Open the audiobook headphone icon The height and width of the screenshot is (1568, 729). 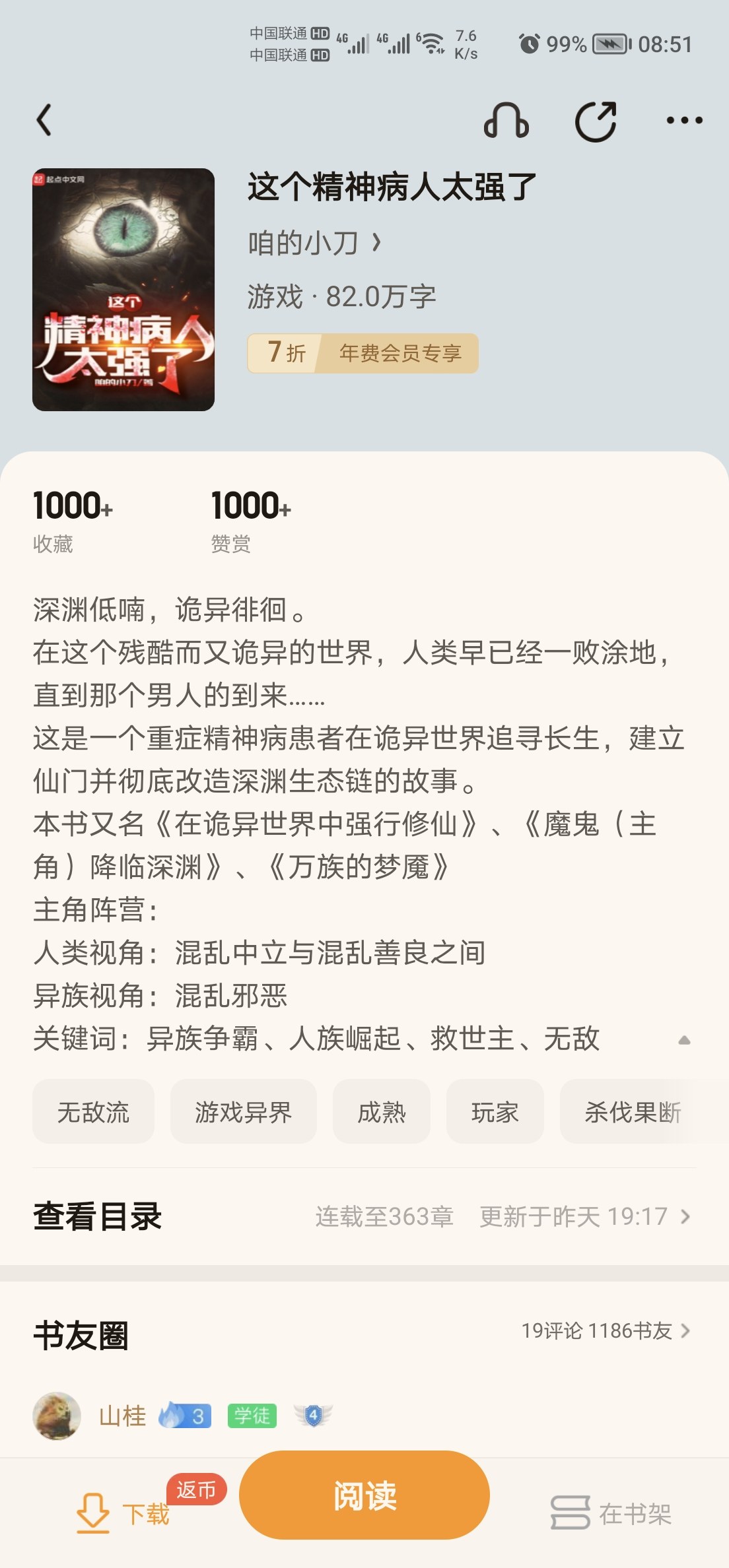(506, 121)
